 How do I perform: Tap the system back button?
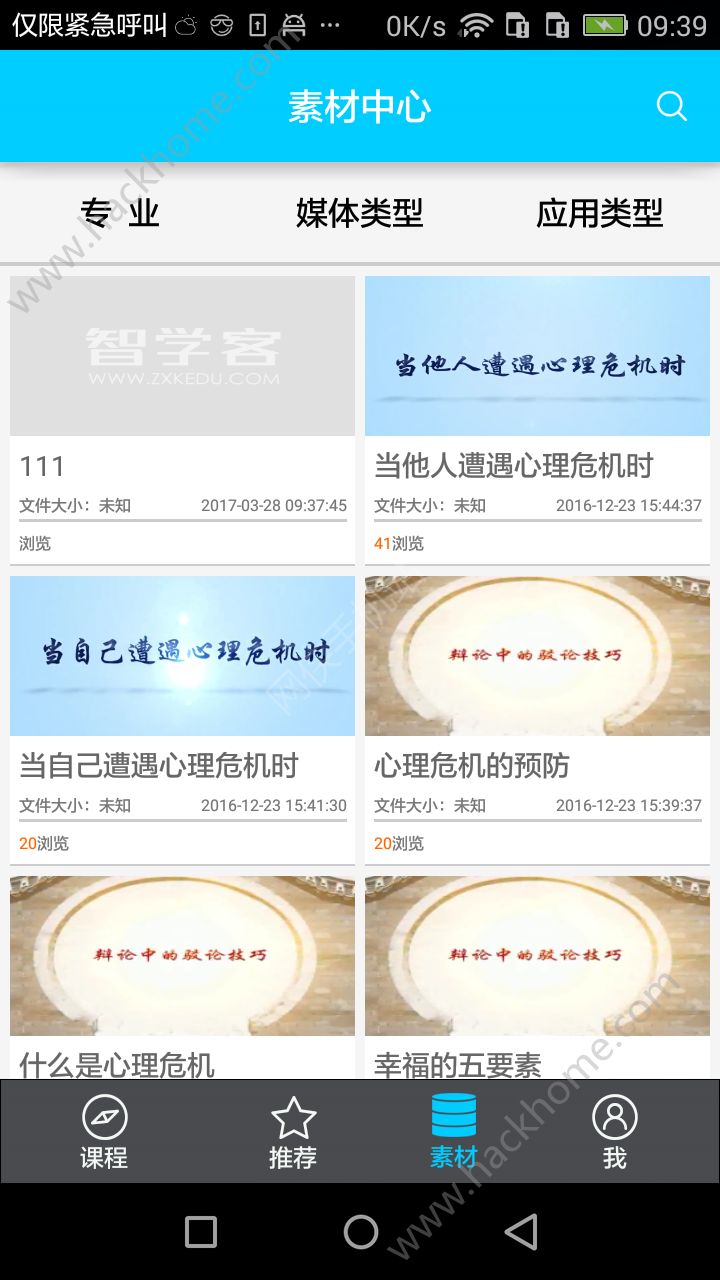[x=521, y=1232]
